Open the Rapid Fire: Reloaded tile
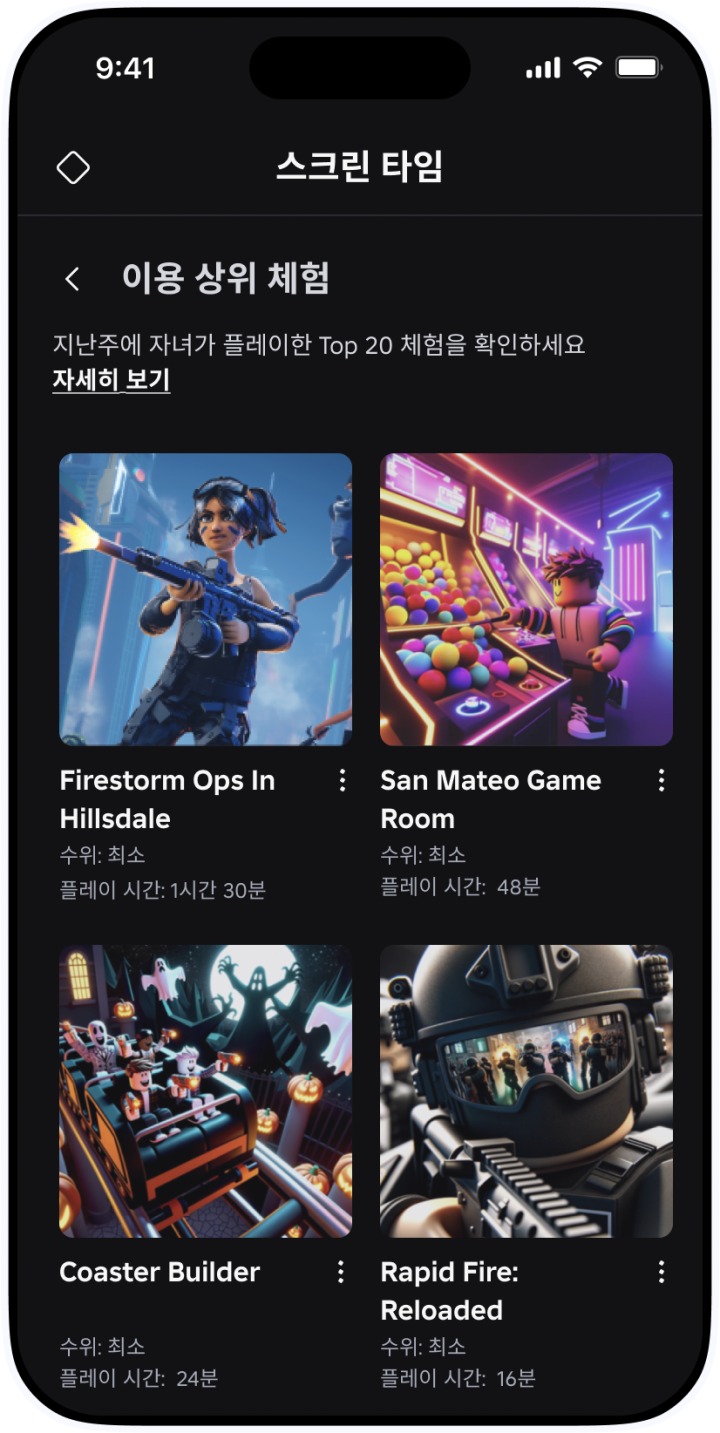This screenshot has width=720, height=1433. [526, 1091]
